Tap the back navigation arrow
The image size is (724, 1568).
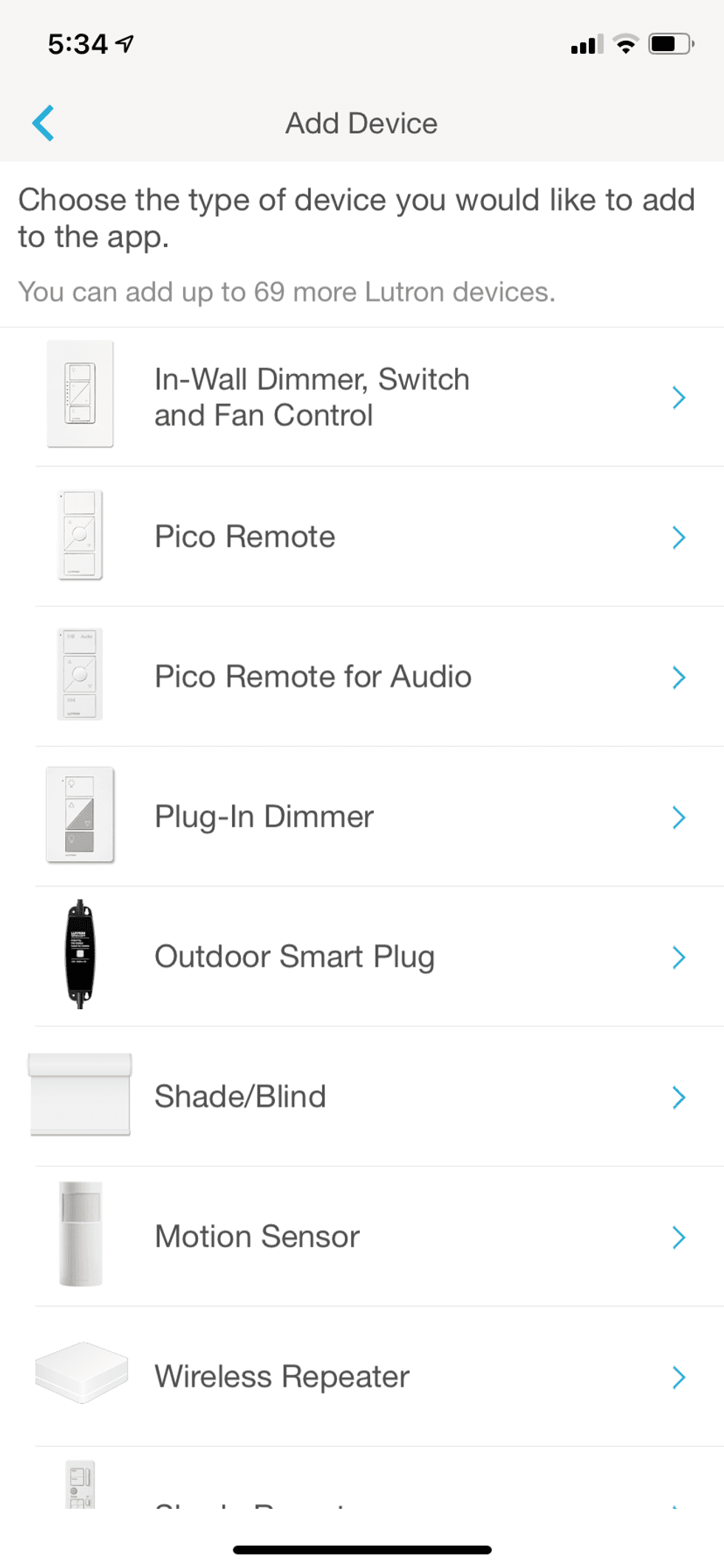(x=44, y=123)
